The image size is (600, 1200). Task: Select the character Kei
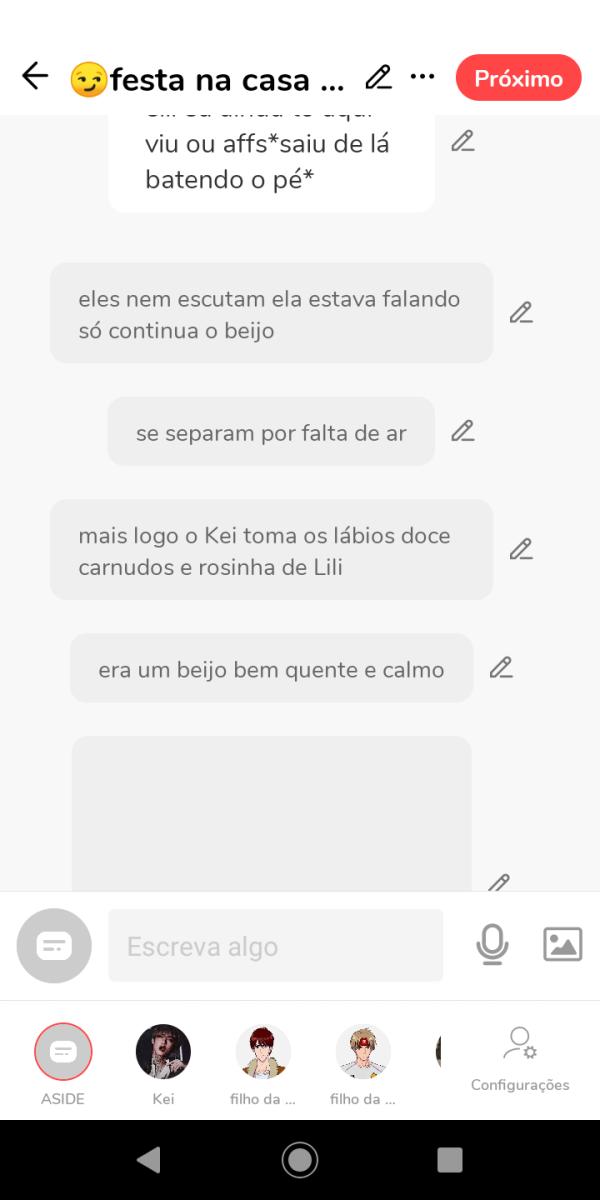[163, 1052]
